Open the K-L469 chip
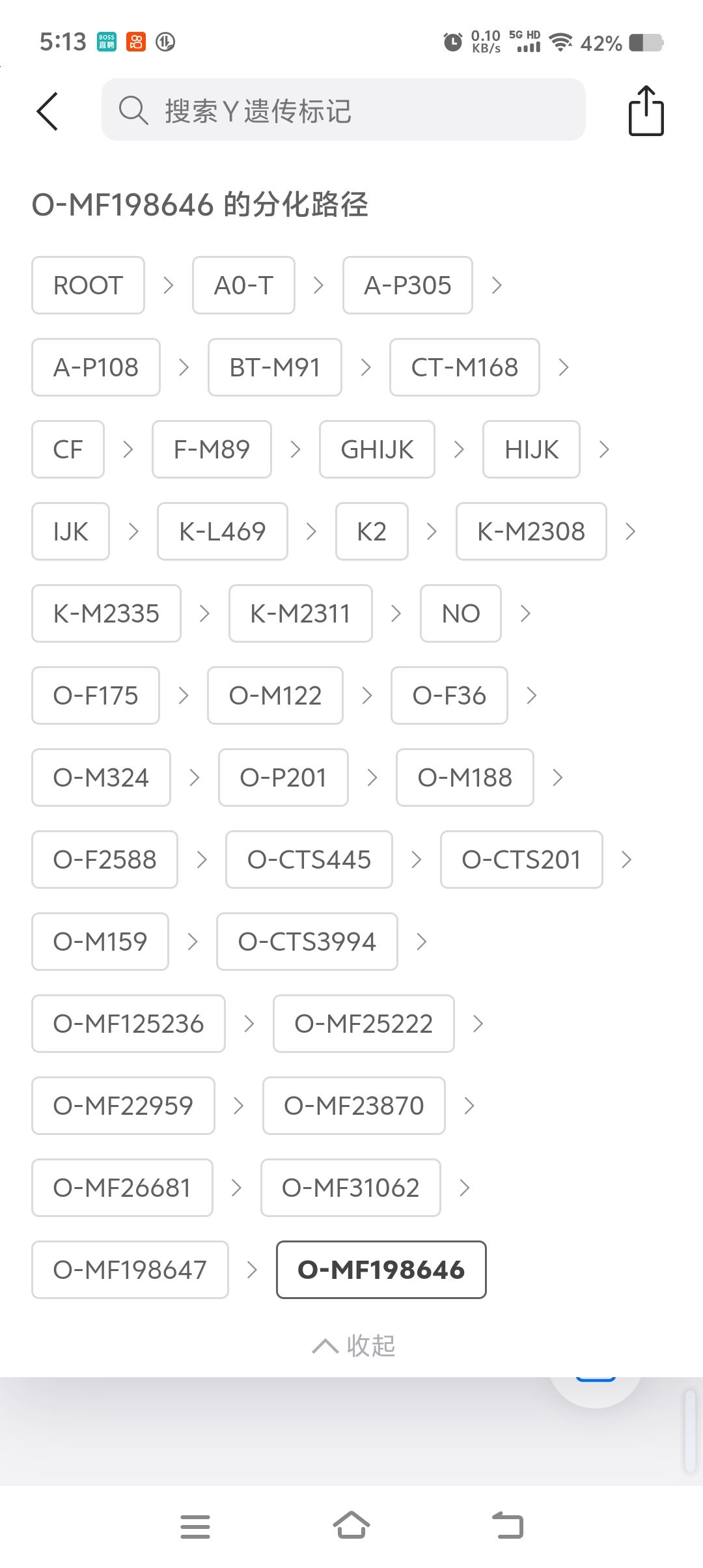The image size is (703, 1568). [223, 531]
